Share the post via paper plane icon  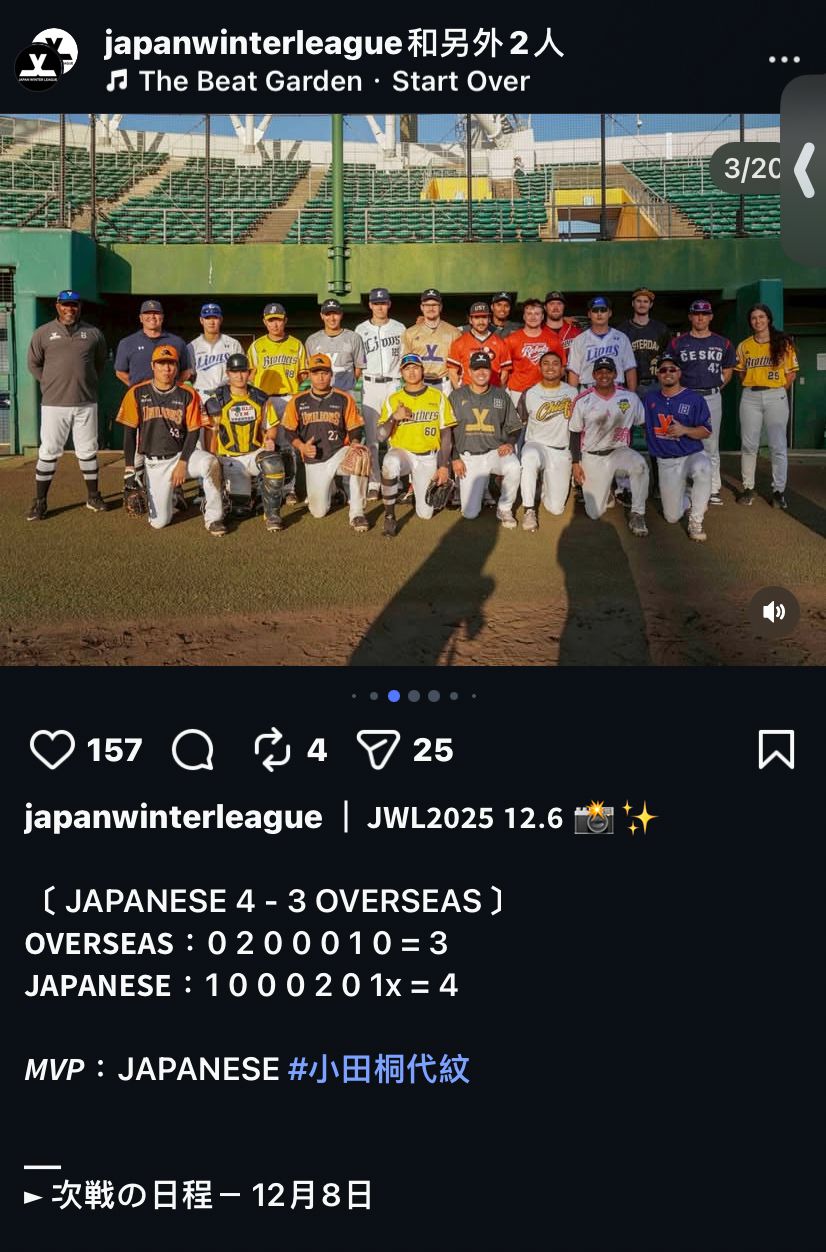[x=379, y=750]
